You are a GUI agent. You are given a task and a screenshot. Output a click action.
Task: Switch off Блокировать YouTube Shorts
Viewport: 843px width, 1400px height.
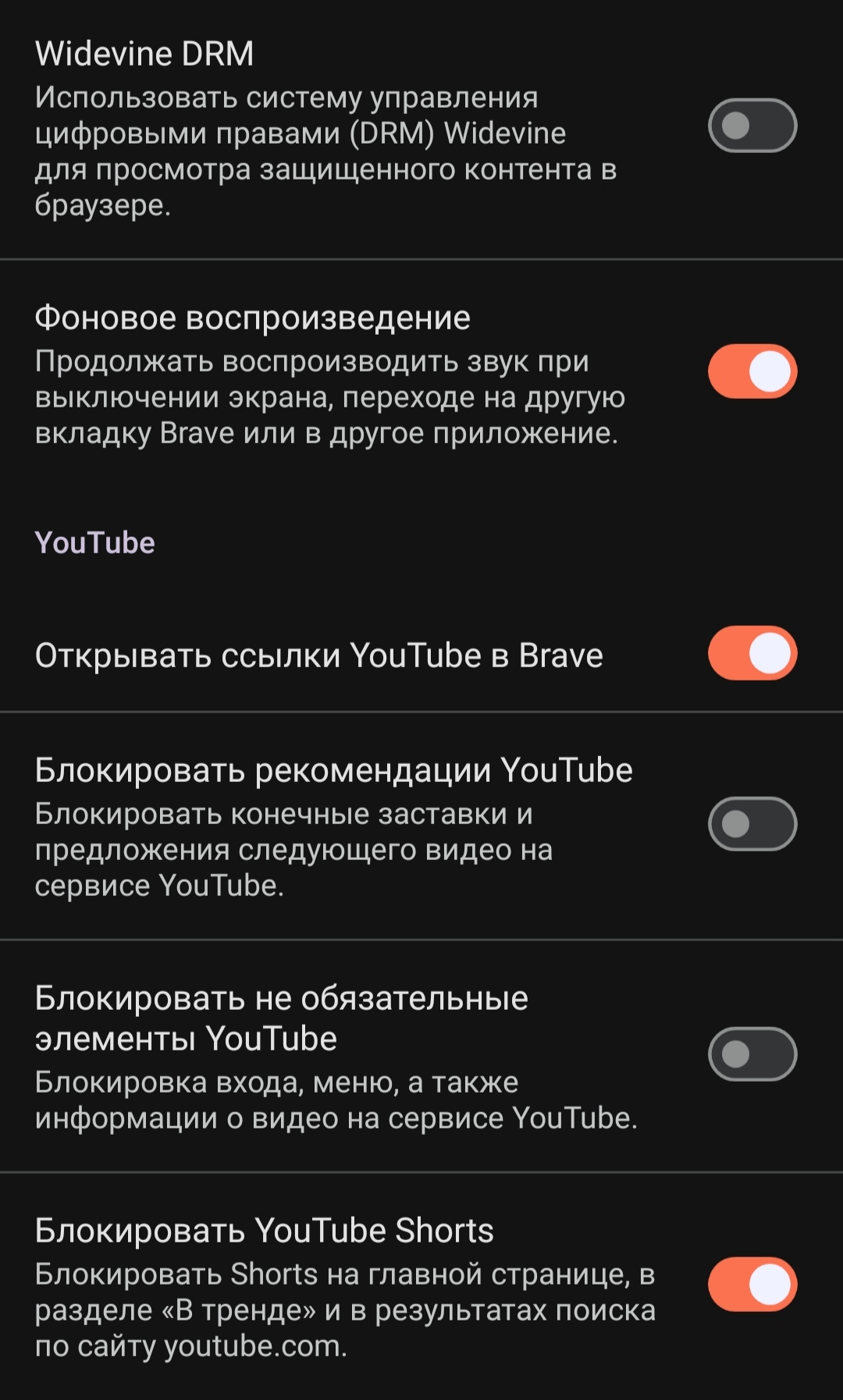[752, 1285]
